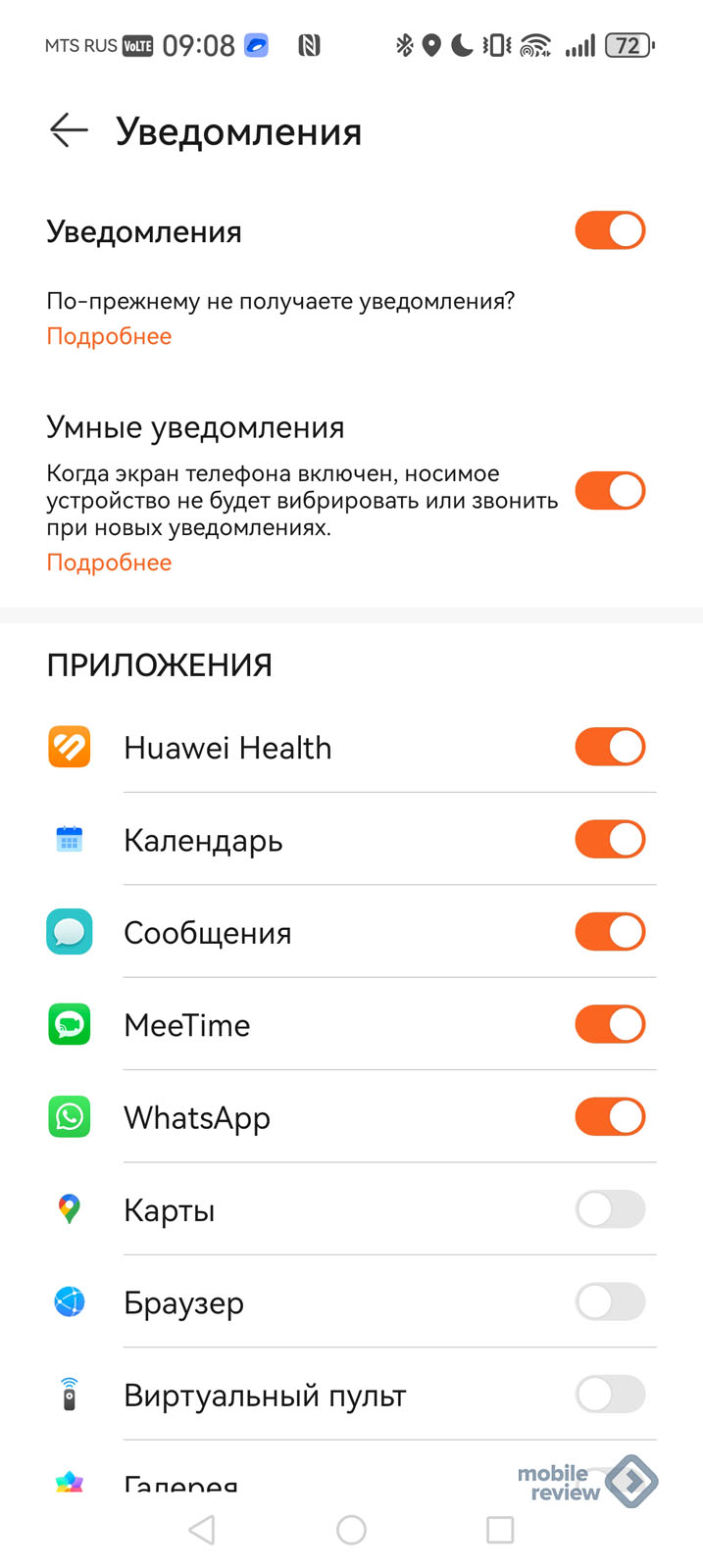Enable Виртуальный пульт notifications
The image size is (703, 1568).
610,1395
